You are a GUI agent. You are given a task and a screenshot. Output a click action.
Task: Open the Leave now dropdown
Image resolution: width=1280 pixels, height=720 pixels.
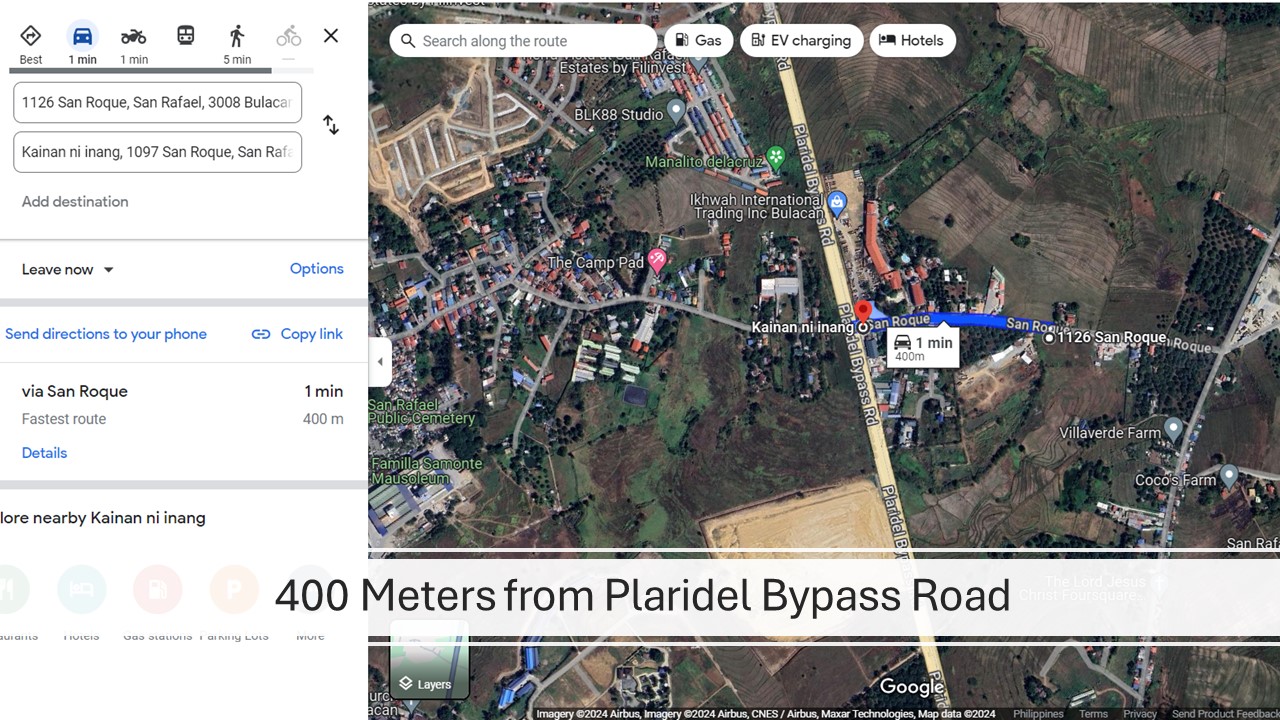[68, 269]
